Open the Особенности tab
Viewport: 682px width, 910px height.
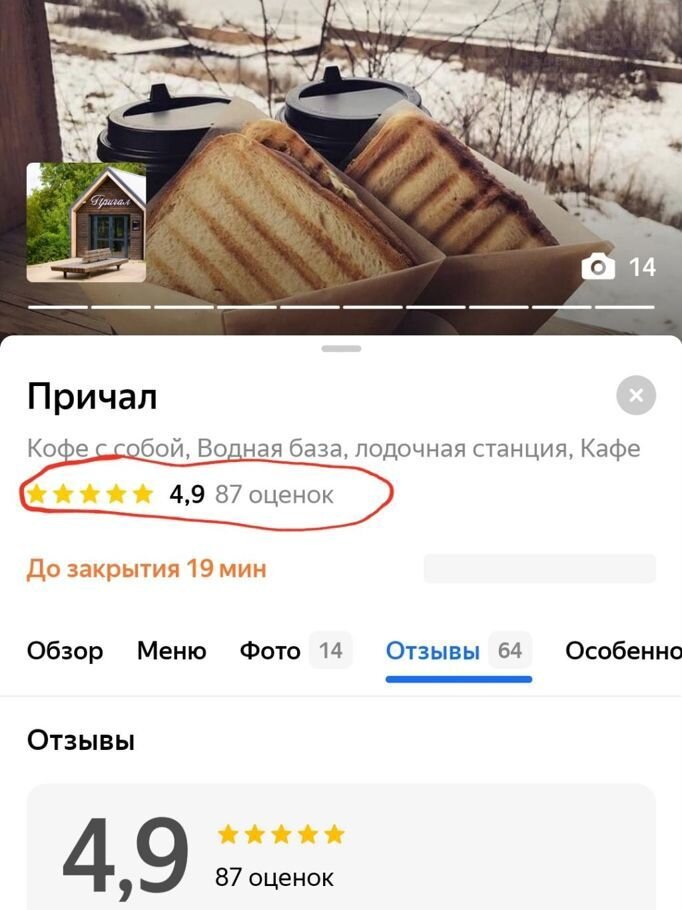pyautogui.click(x=622, y=651)
